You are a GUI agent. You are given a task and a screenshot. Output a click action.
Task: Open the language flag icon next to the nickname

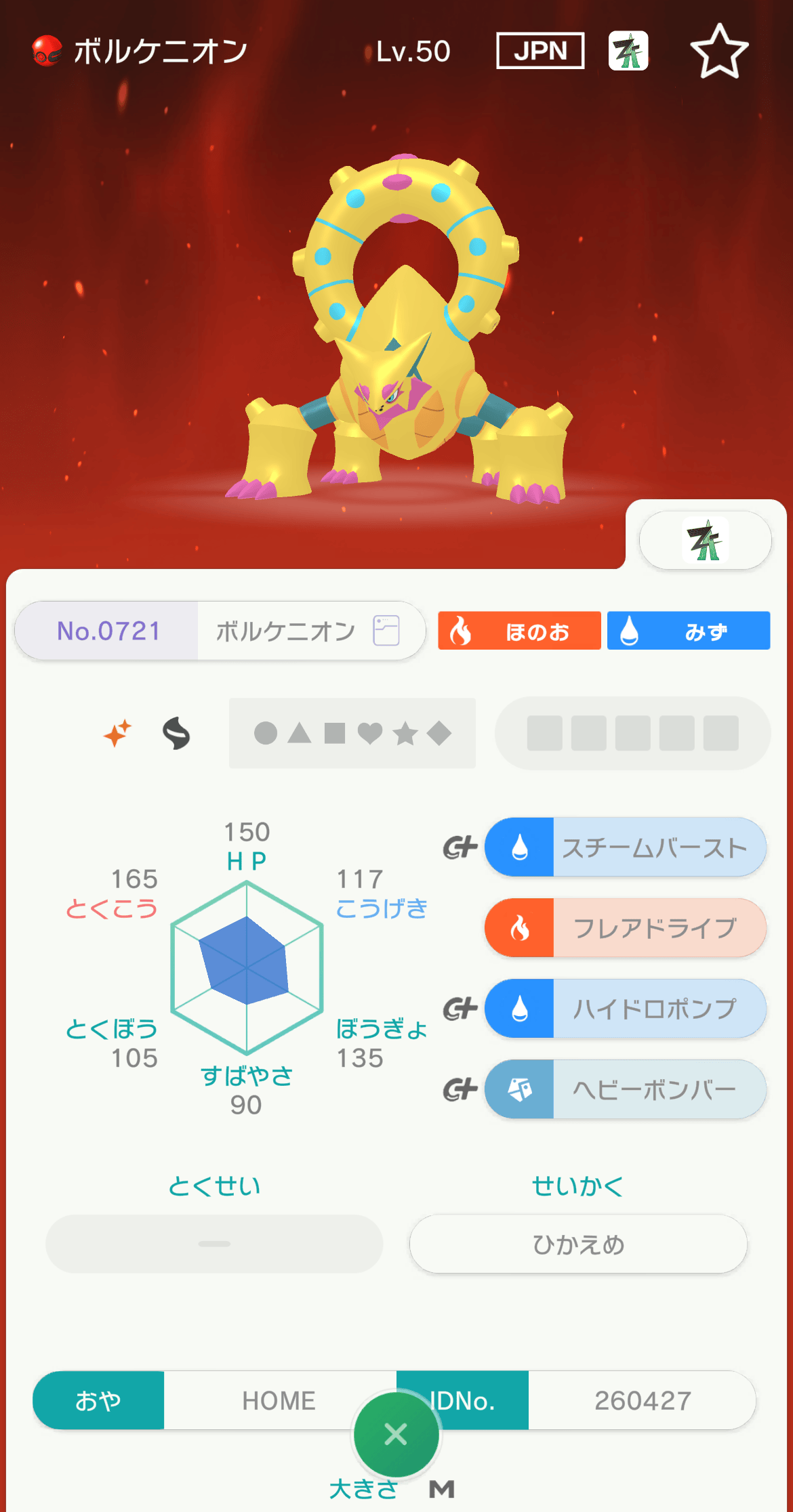pos(539,51)
